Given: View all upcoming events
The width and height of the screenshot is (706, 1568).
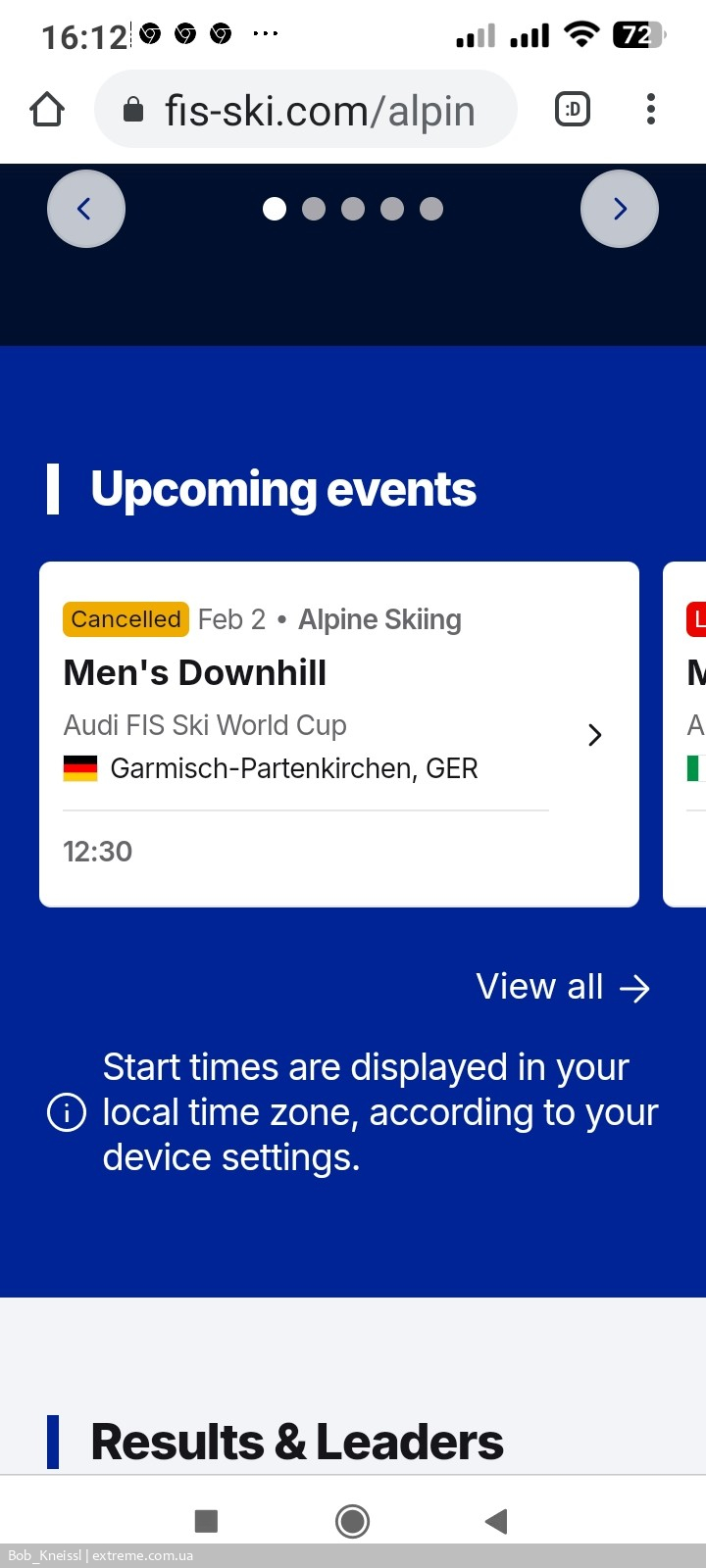Looking at the screenshot, I should click(x=563, y=987).
